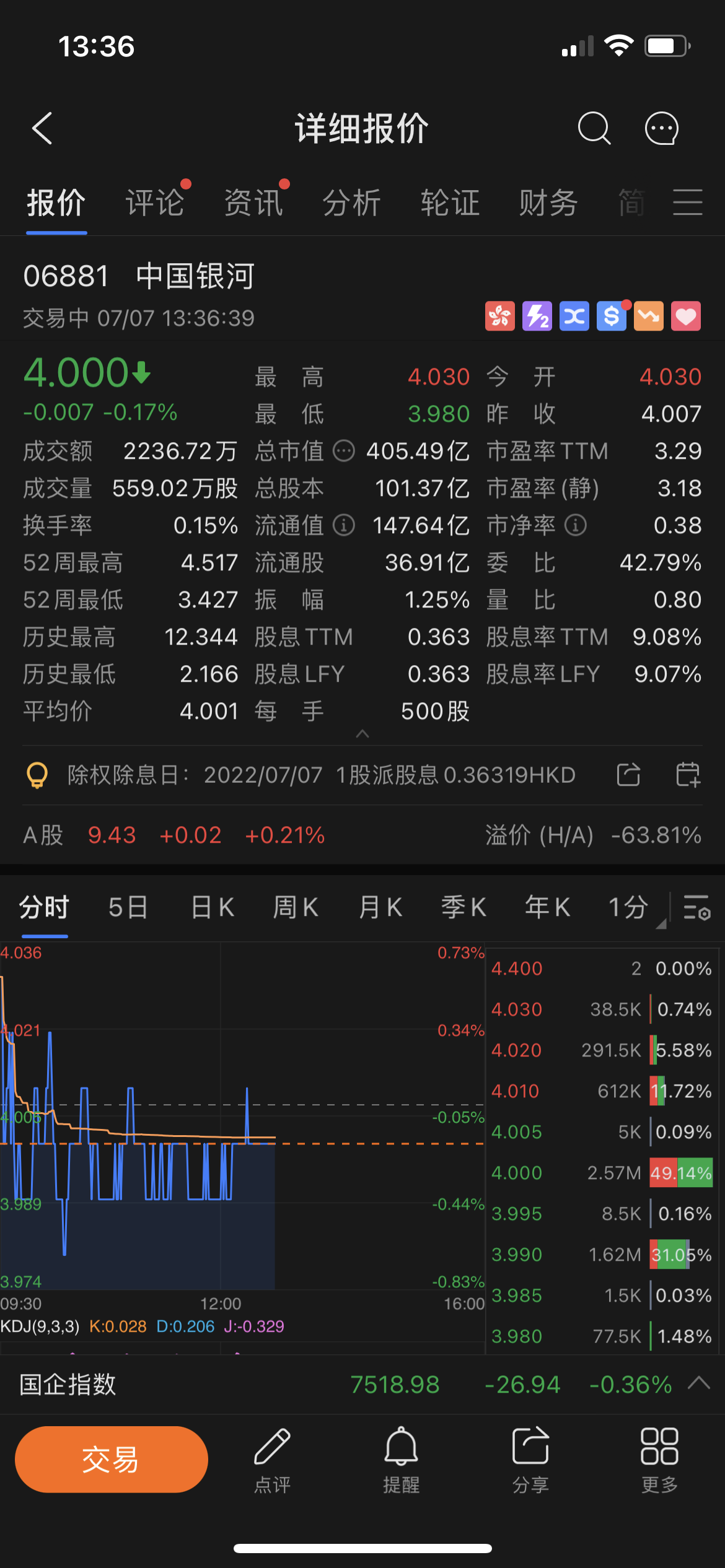
Task: Switch to the 资讯 tab
Action: (x=253, y=203)
